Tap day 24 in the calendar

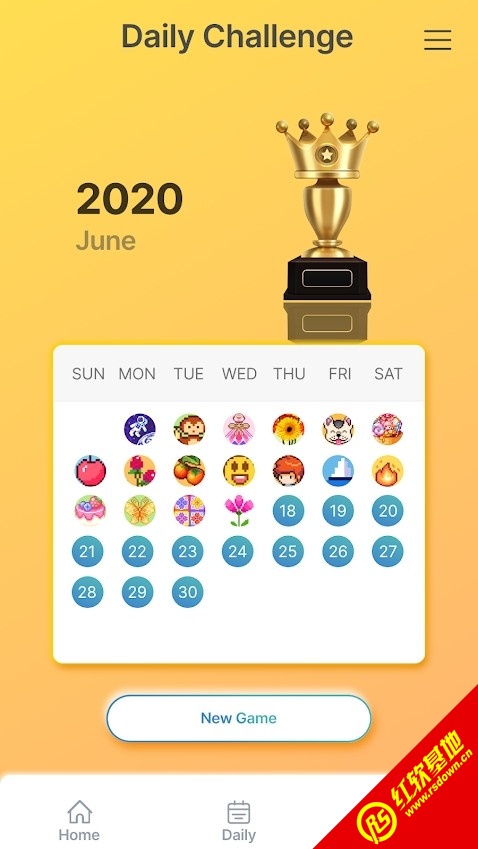tap(238, 552)
